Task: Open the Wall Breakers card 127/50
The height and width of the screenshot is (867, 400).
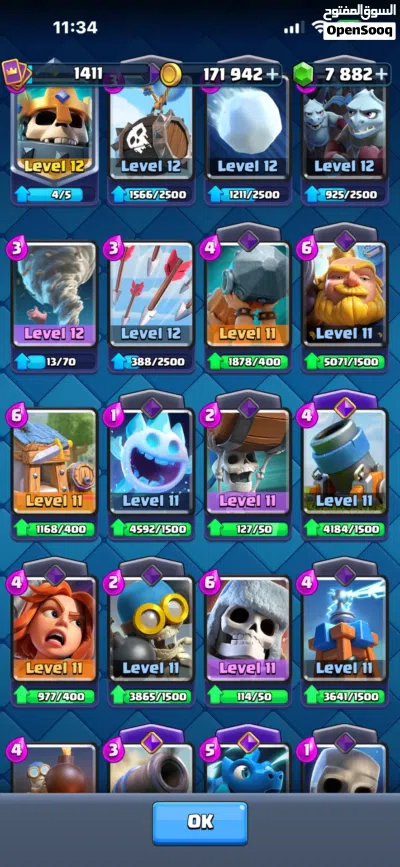Action: click(x=248, y=466)
